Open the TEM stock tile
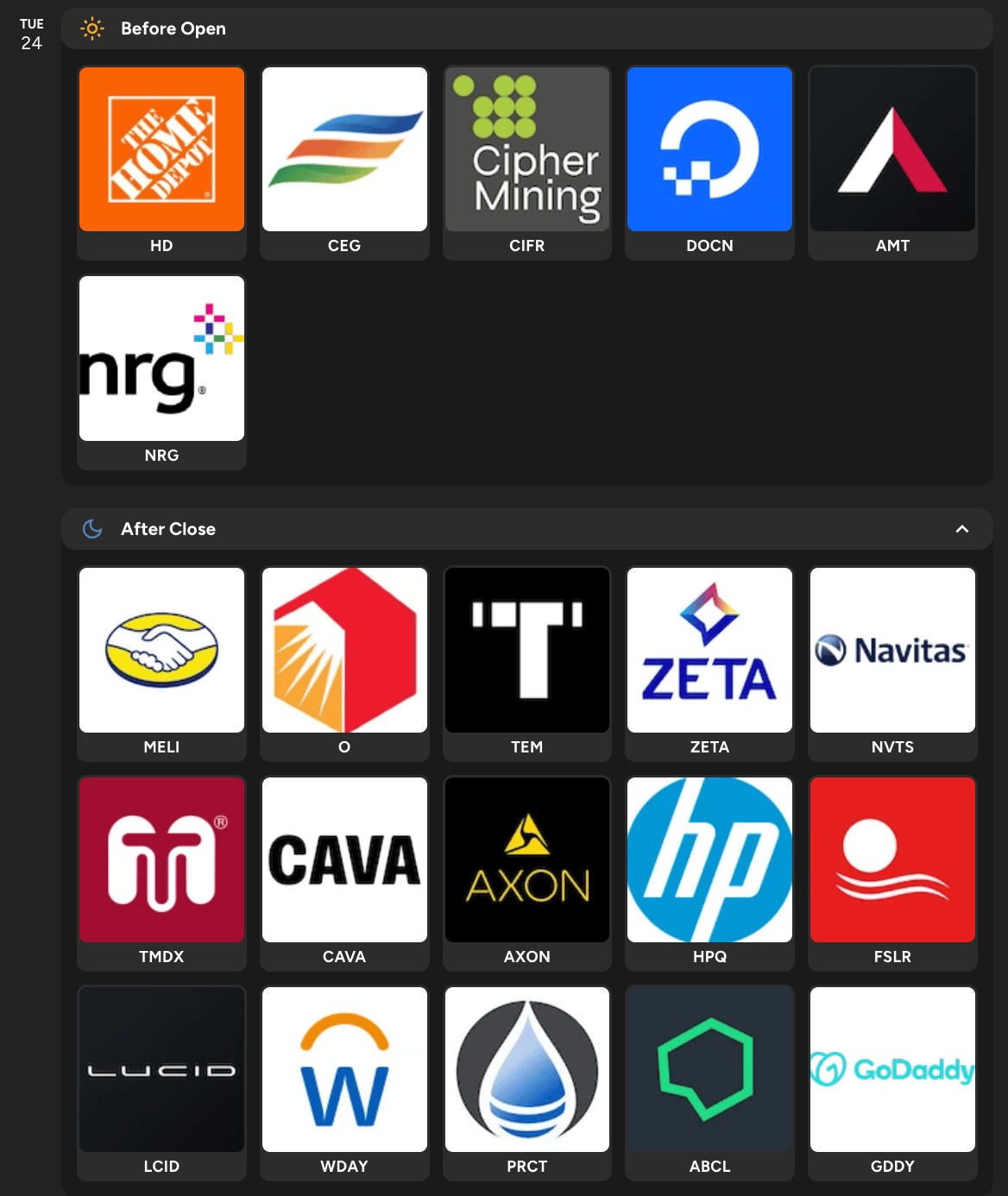The width and height of the screenshot is (1008, 1196). (x=527, y=651)
